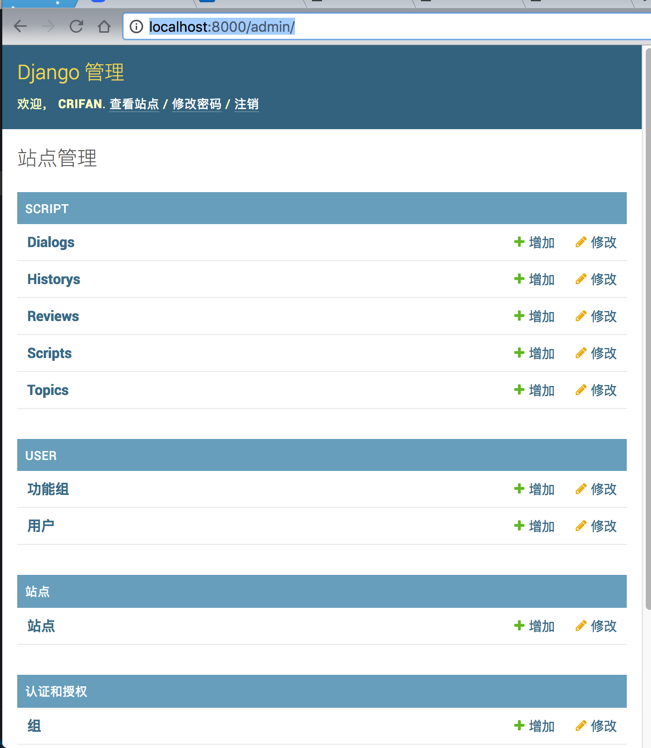Open the USER app section header
651x748 pixels.
[41, 456]
